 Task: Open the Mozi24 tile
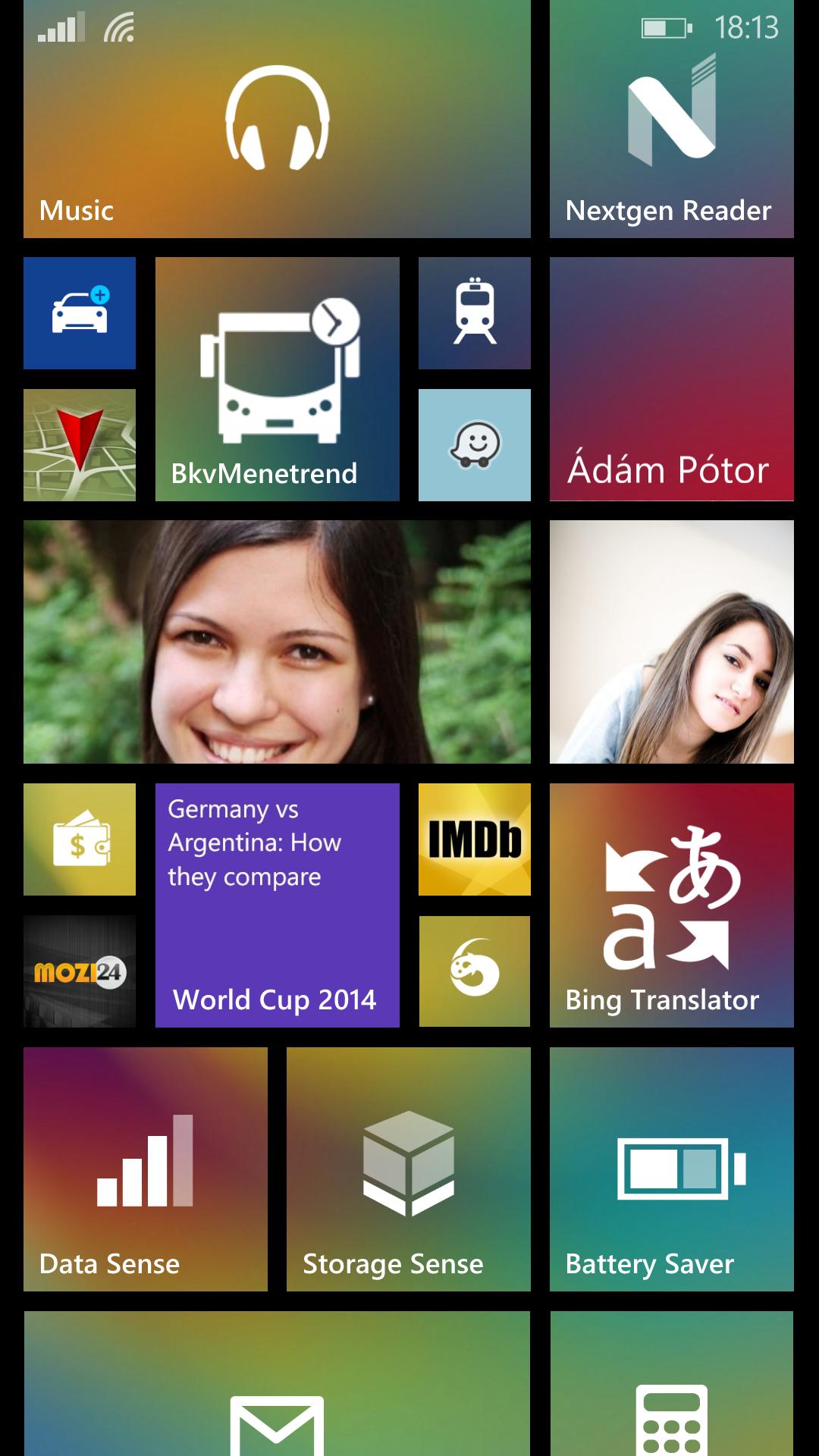click(80, 971)
